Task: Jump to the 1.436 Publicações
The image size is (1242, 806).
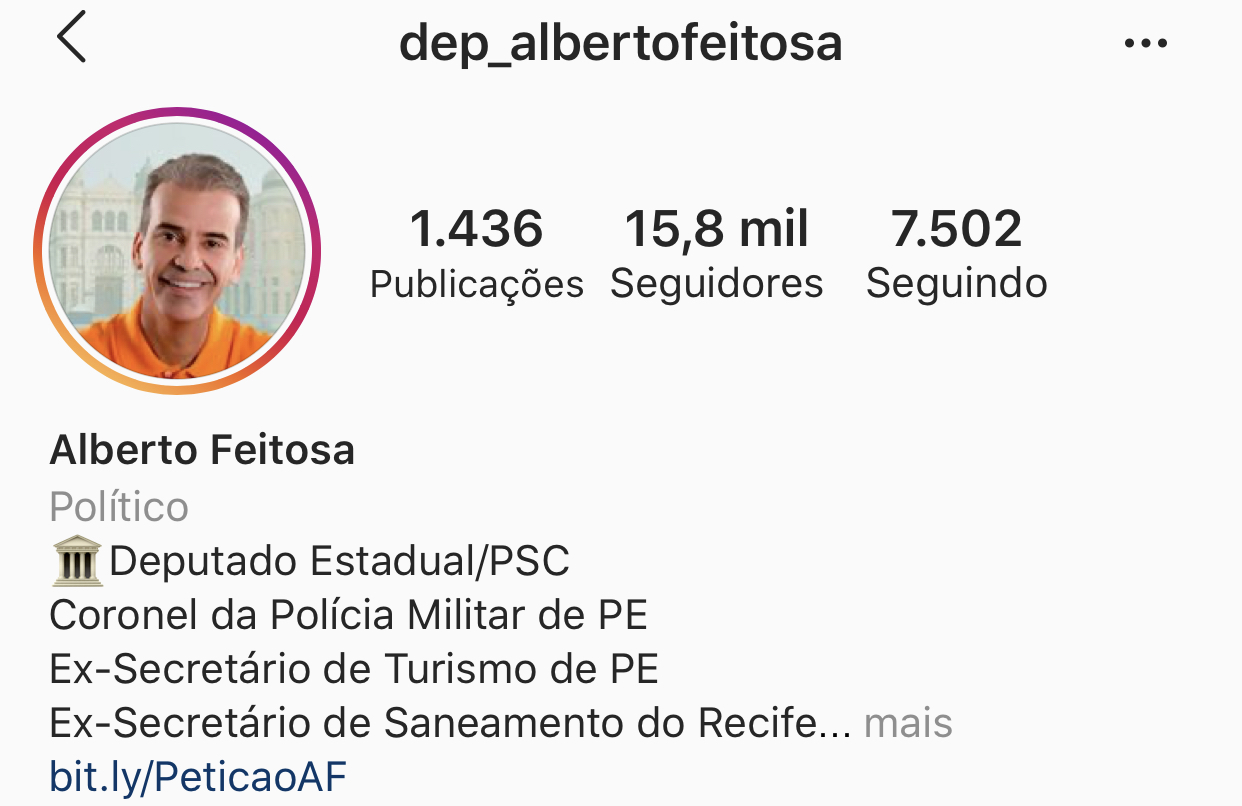Action: click(x=476, y=254)
